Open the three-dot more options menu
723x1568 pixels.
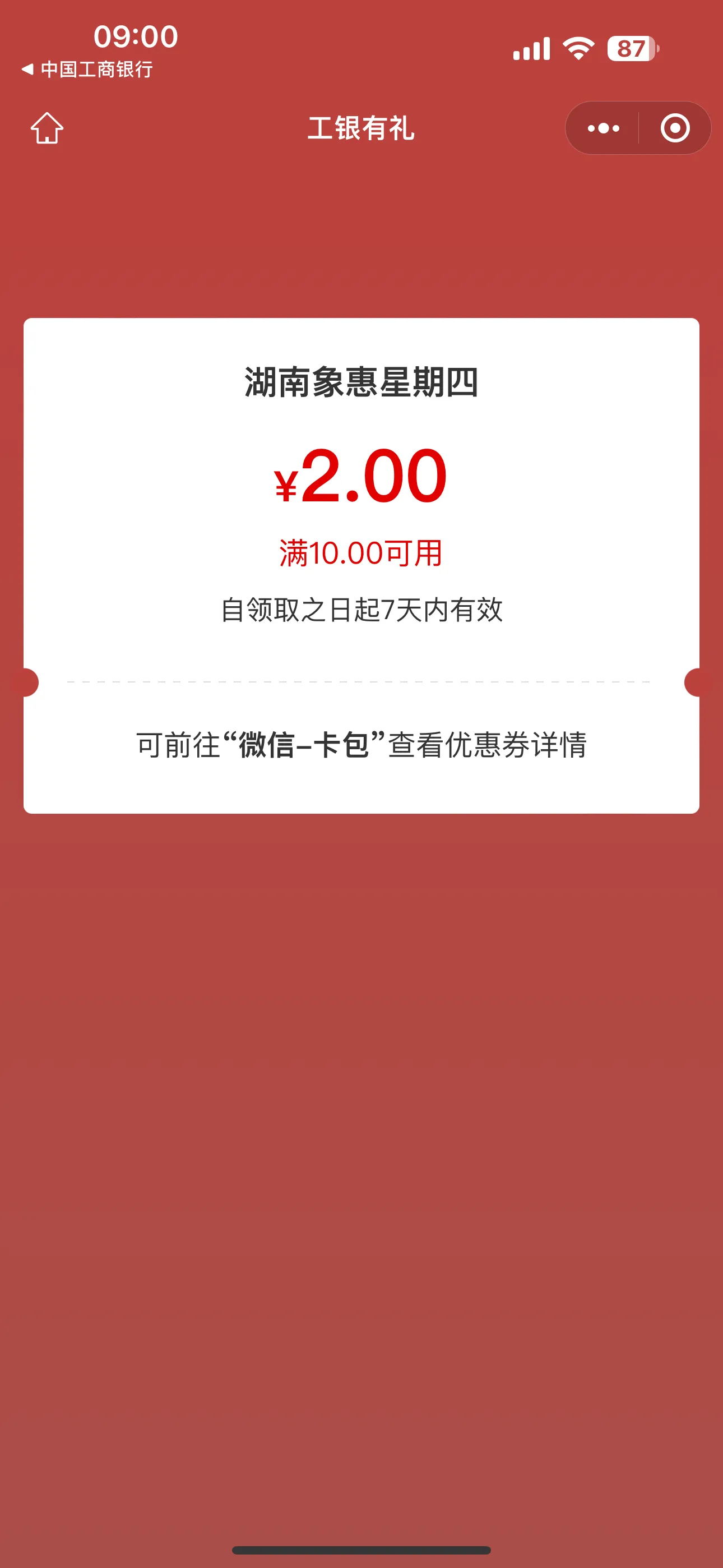[x=603, y=128]
